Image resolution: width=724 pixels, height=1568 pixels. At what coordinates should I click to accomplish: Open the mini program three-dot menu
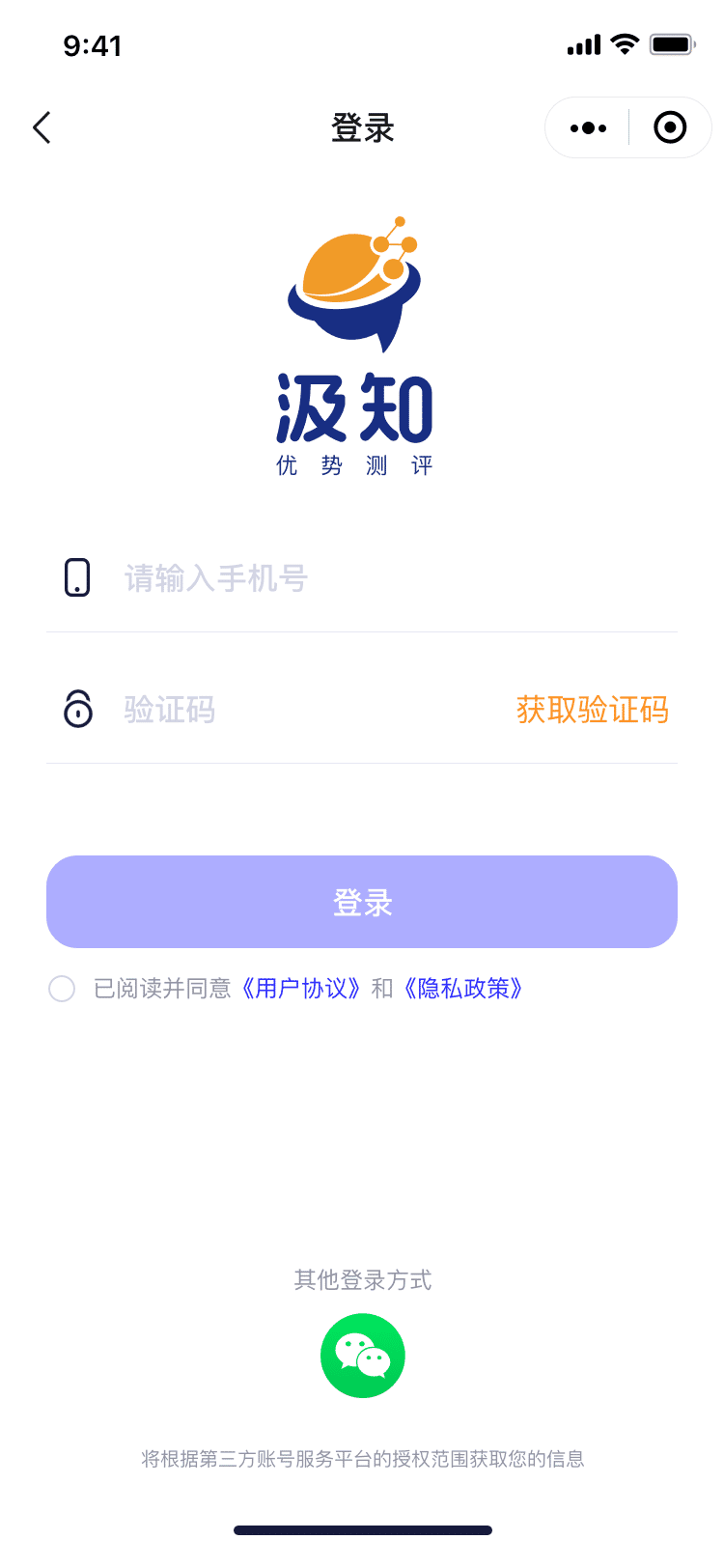pyautogui.click(x=588, y=127)
